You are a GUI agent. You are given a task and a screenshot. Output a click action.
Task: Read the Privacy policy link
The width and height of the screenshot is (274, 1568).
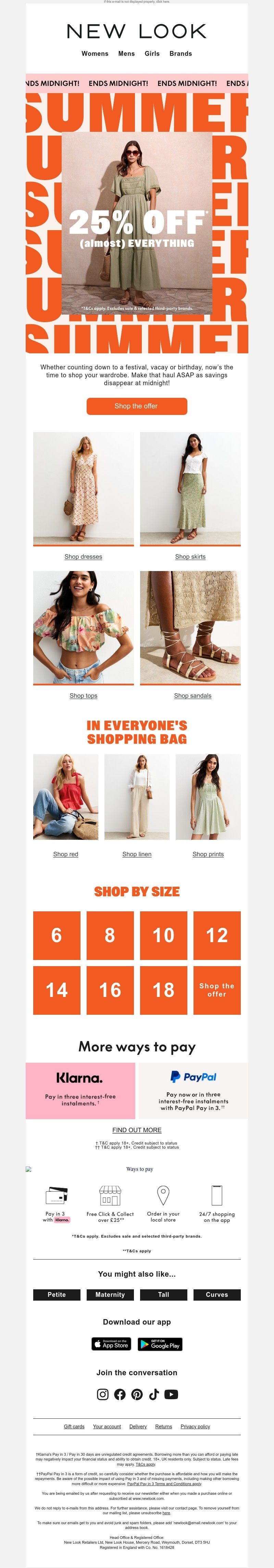195,1426
